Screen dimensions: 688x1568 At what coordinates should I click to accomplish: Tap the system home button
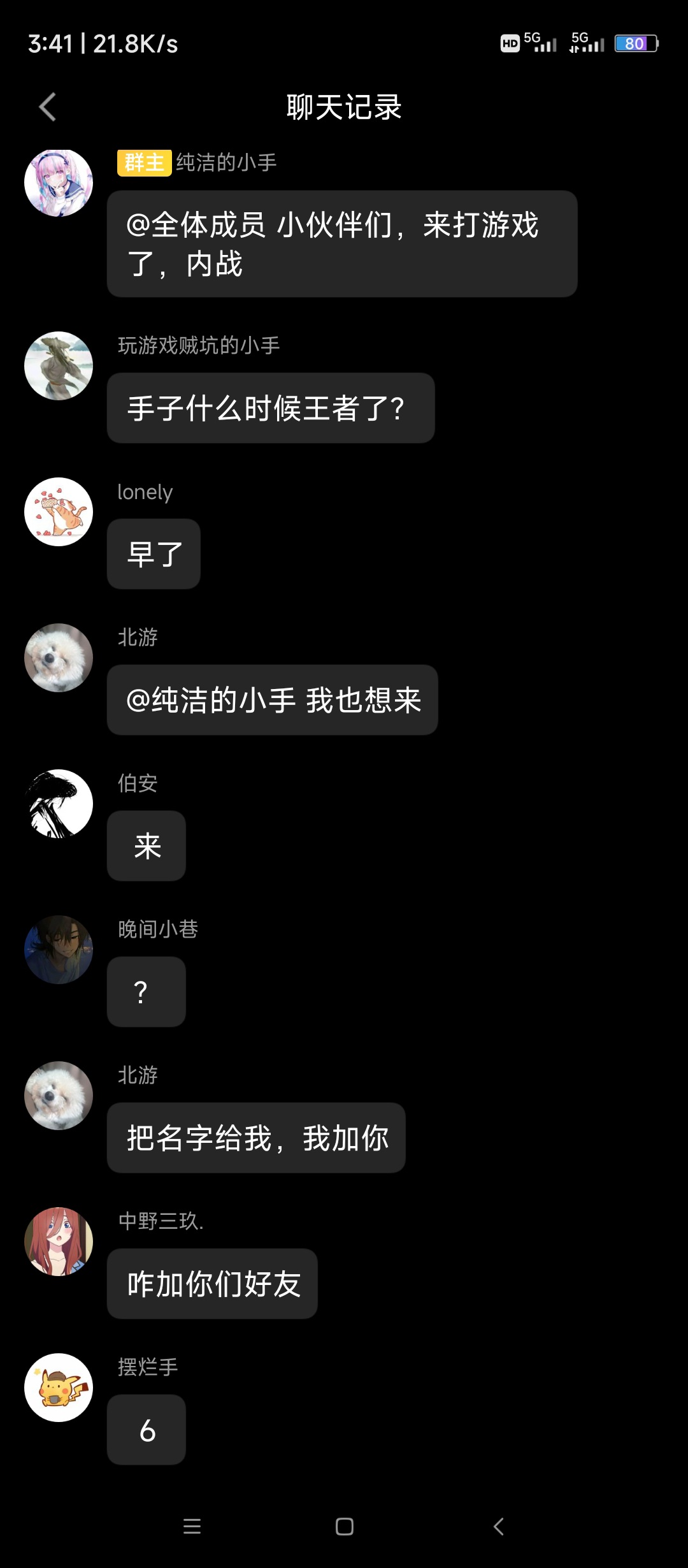pos(344,1527)
